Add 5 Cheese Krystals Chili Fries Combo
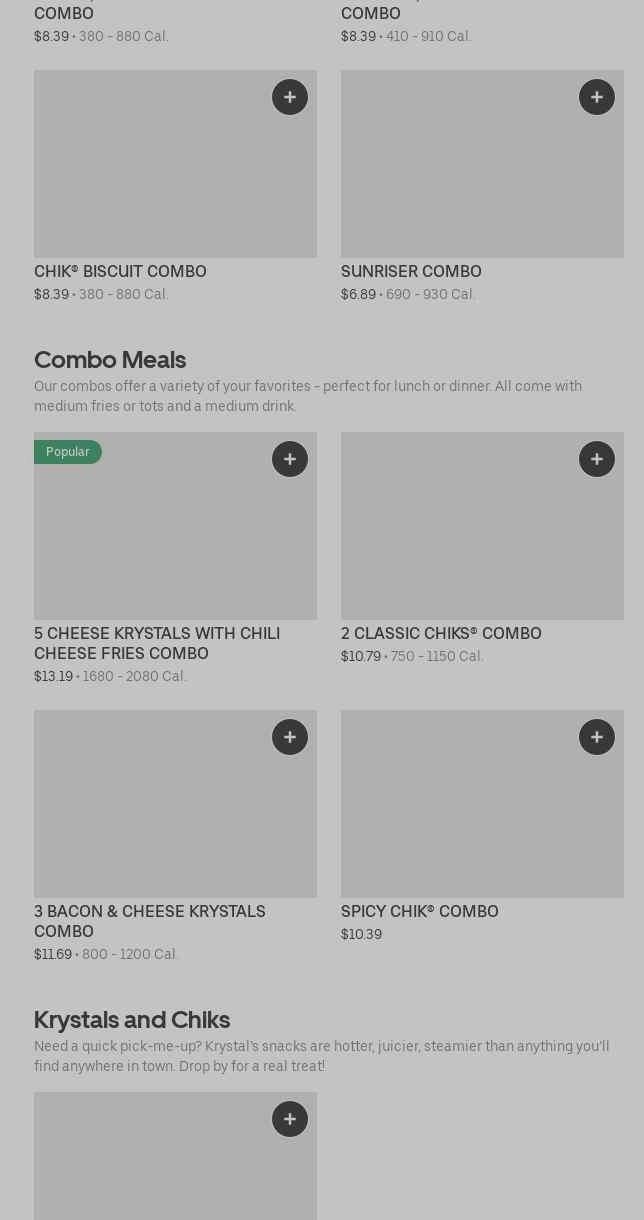The width and height of the screenshot is (644, 1220). 290,459
